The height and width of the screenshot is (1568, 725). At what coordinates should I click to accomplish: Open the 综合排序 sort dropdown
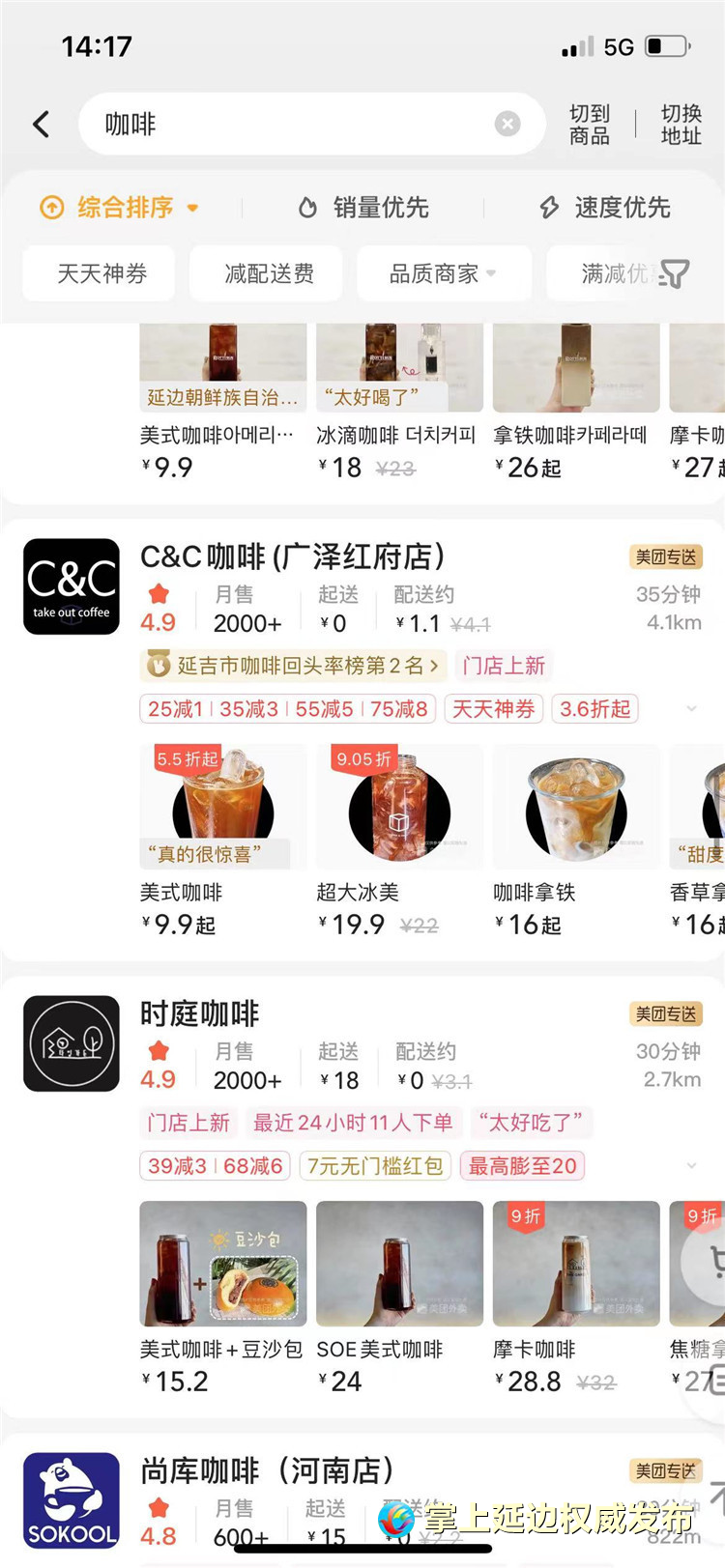[x=120, y=208]
